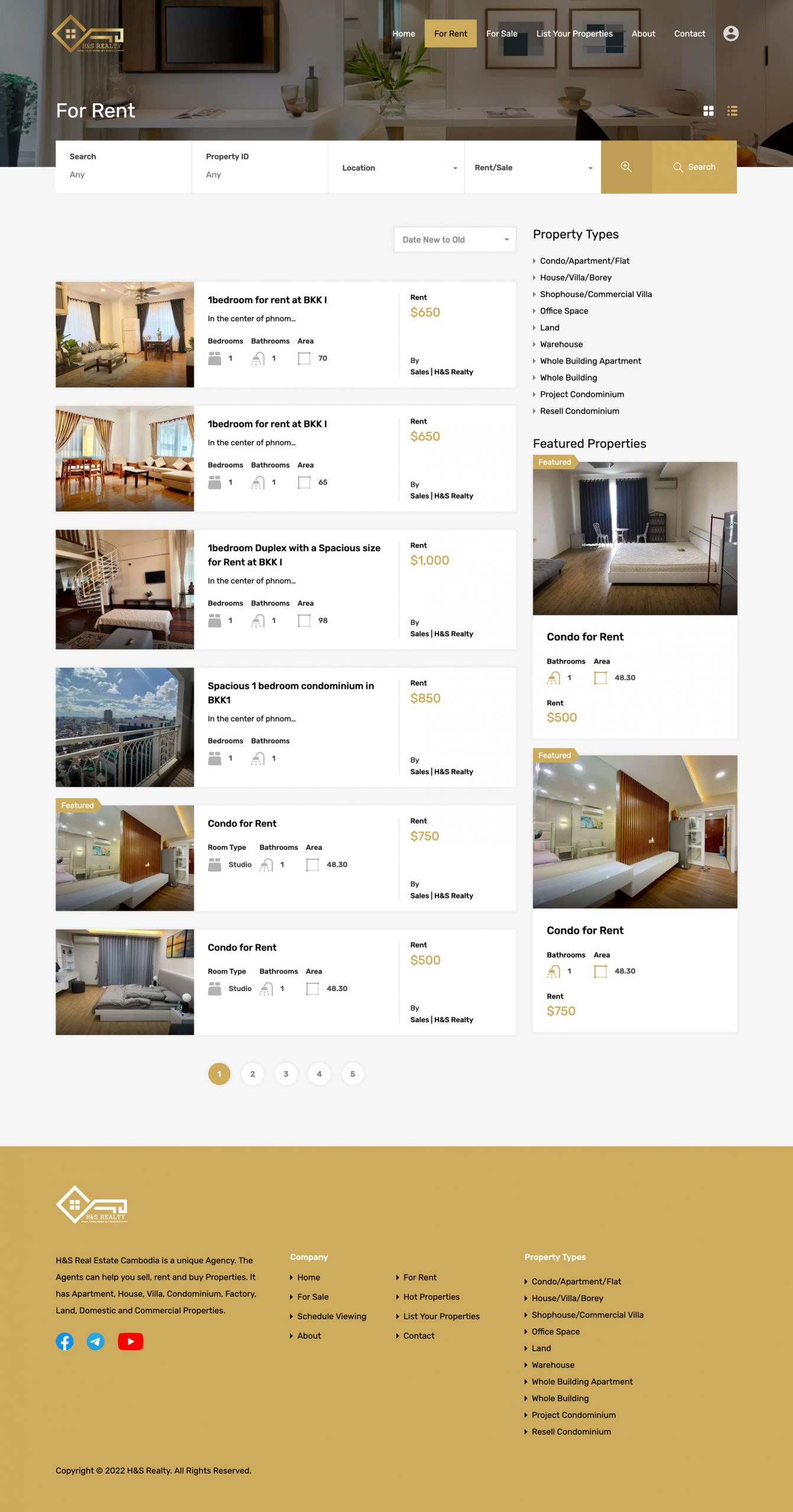The width and height of the screenshot is (793, 1512).
Task: Filter by Office Space in sidebar
Action: coord(564,311)
